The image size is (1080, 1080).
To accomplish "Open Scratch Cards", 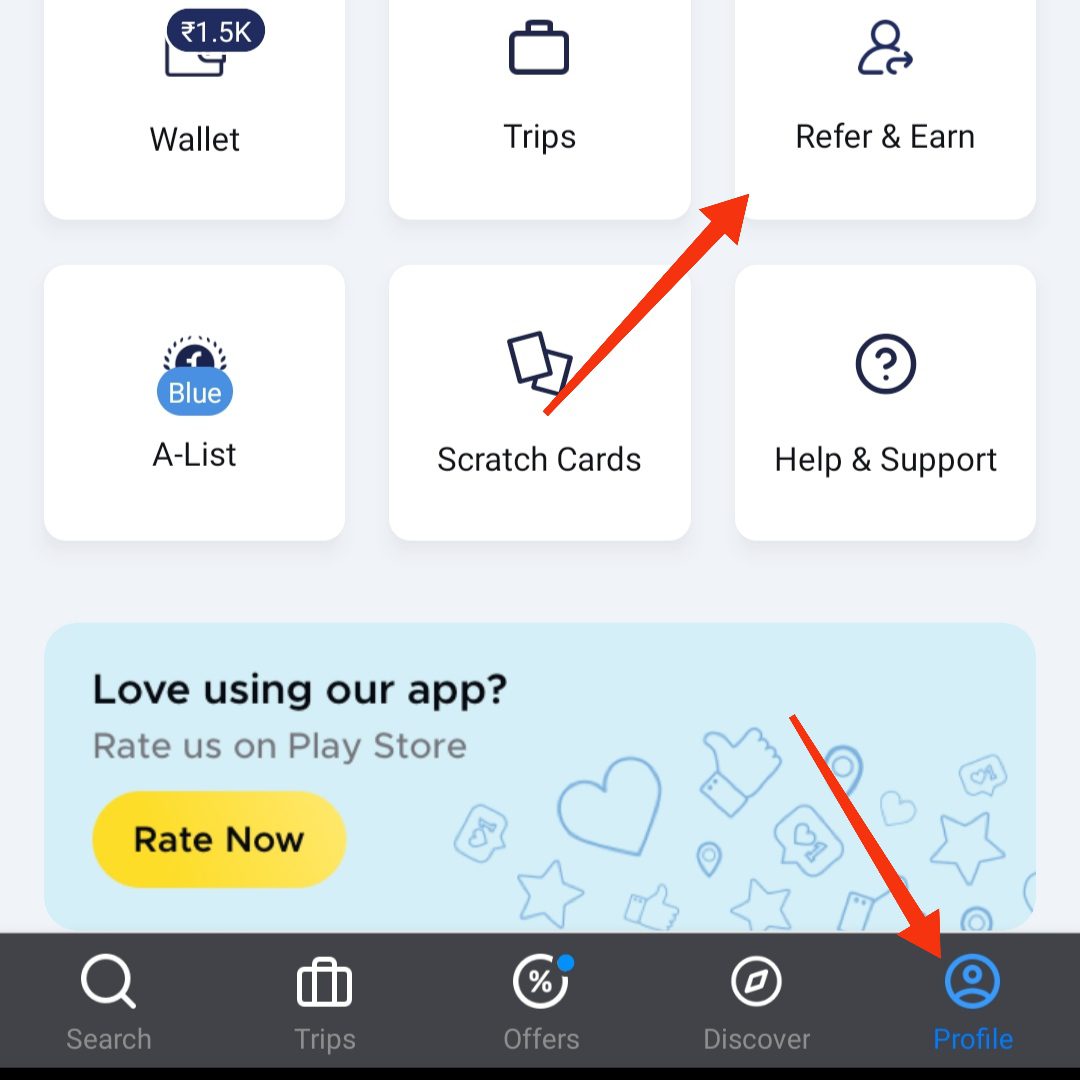I will point(539,403).
